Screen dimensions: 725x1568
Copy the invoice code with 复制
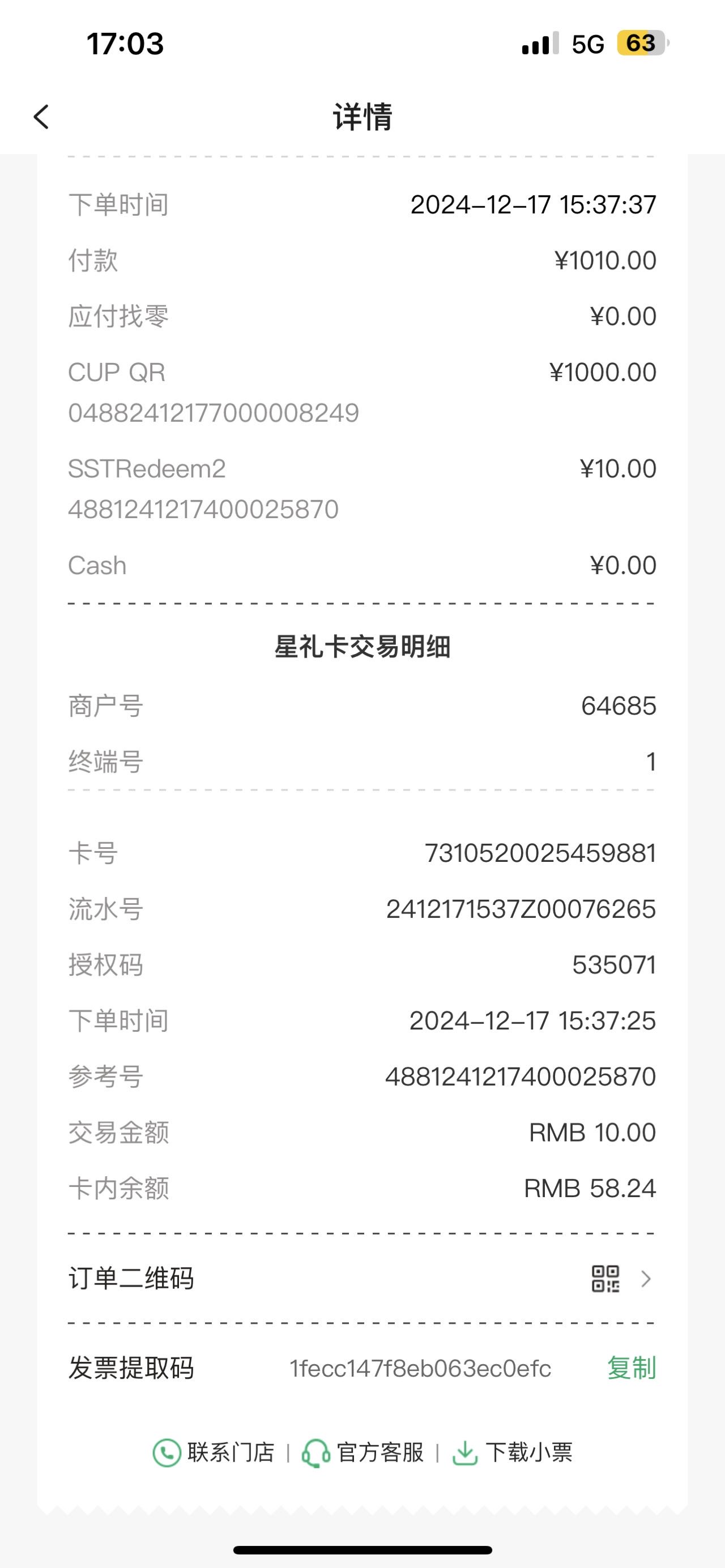point(631,1368)
